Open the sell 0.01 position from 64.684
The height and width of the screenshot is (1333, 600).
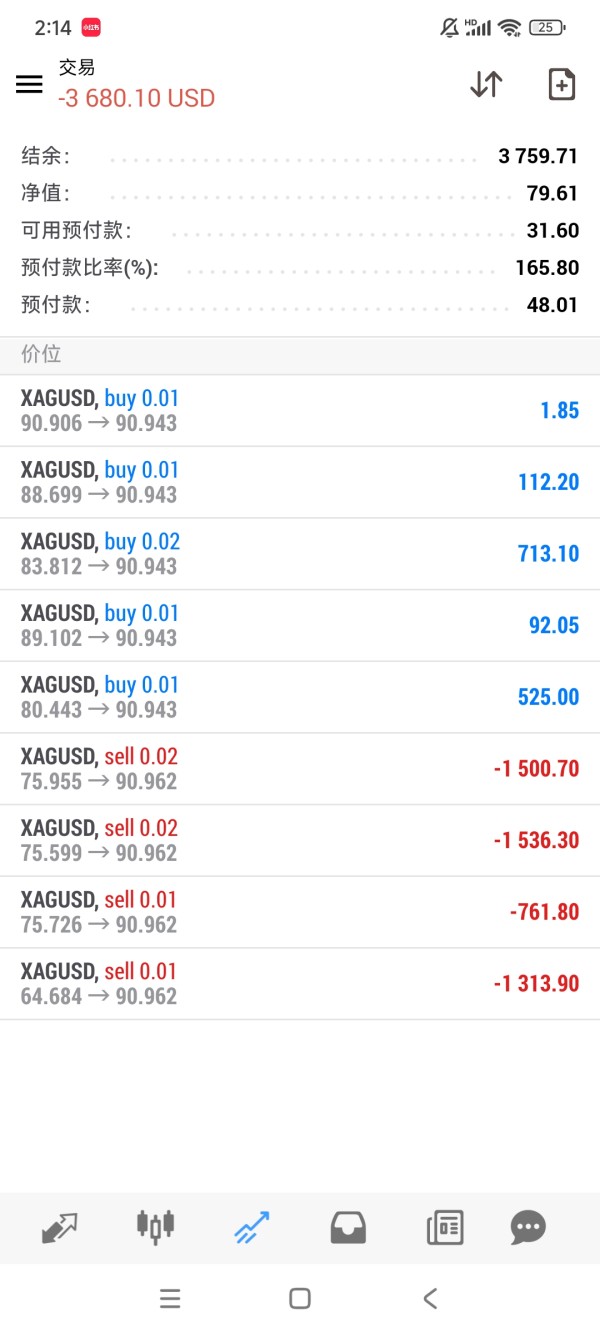click(x=300, y=984)
